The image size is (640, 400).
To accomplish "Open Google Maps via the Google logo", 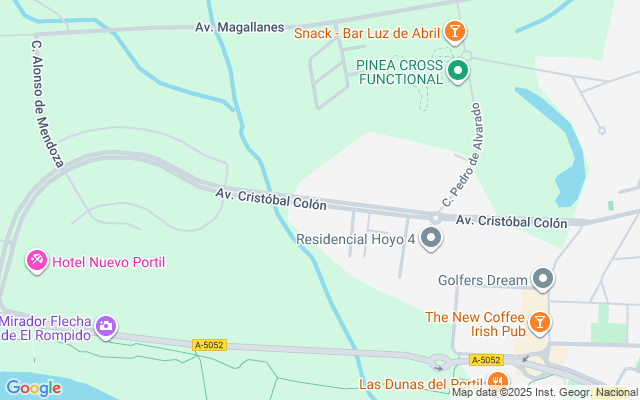I will 33,387.
